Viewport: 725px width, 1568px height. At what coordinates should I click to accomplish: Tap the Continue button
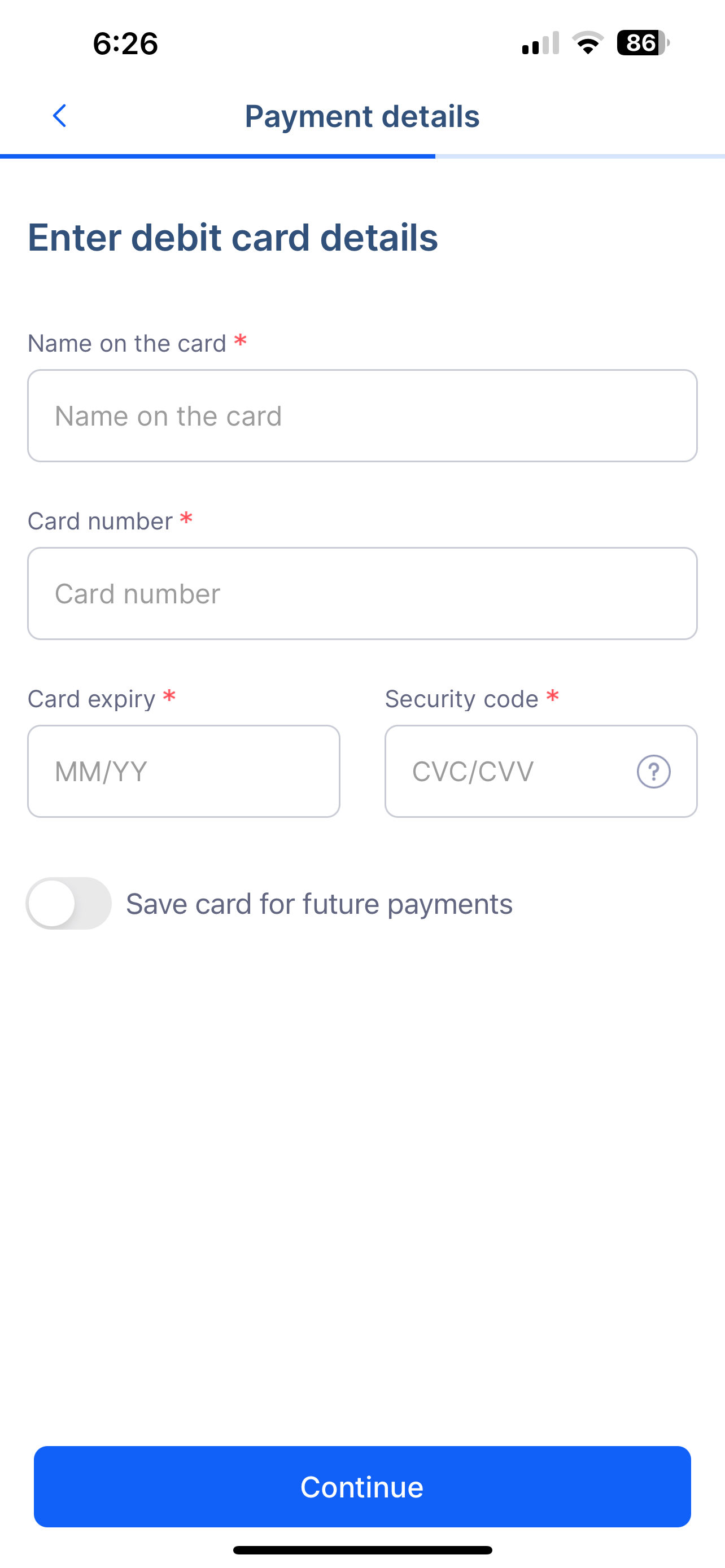click(362, 1486)
